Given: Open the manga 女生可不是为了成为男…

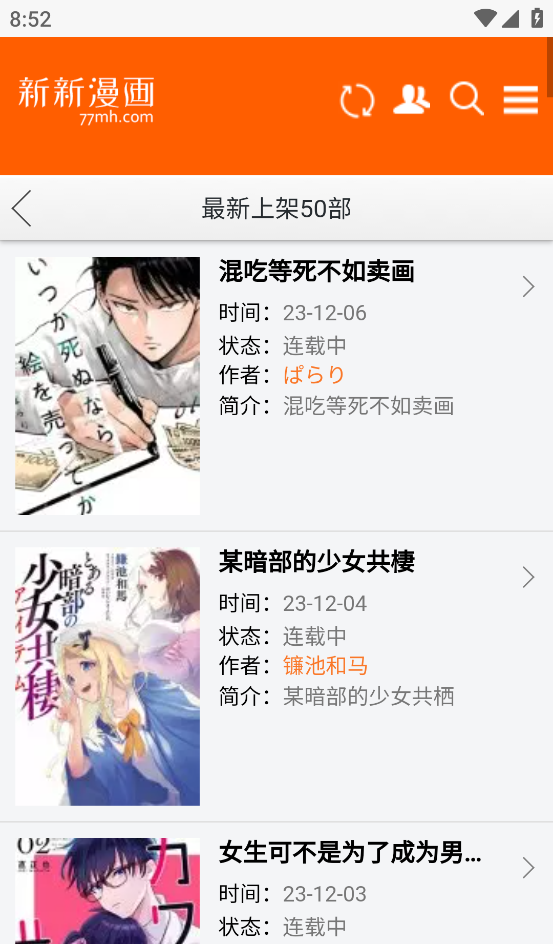Looking at the screenshot, I should 350,852.
